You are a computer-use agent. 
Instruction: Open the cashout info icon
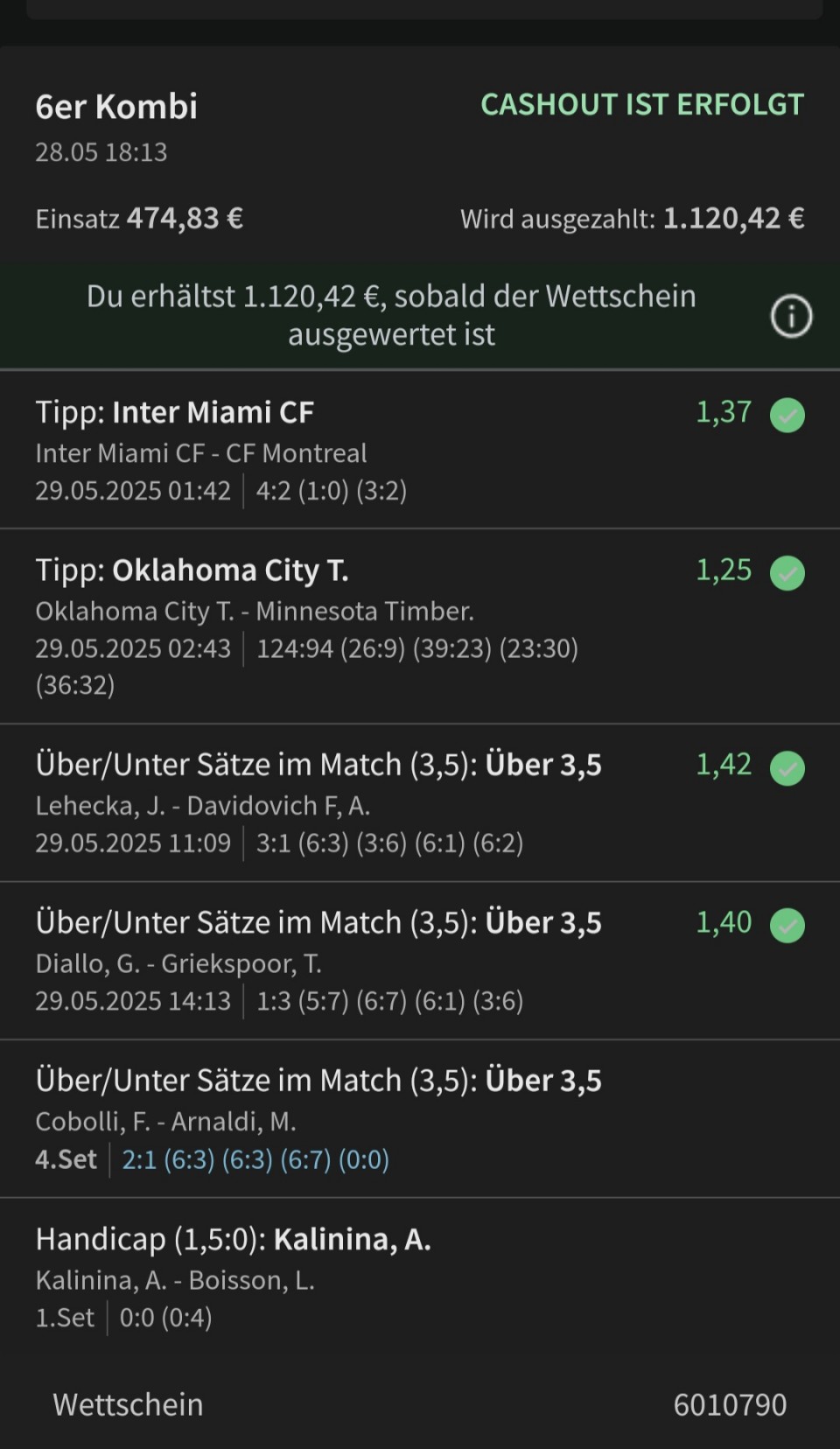pos(791,316)
